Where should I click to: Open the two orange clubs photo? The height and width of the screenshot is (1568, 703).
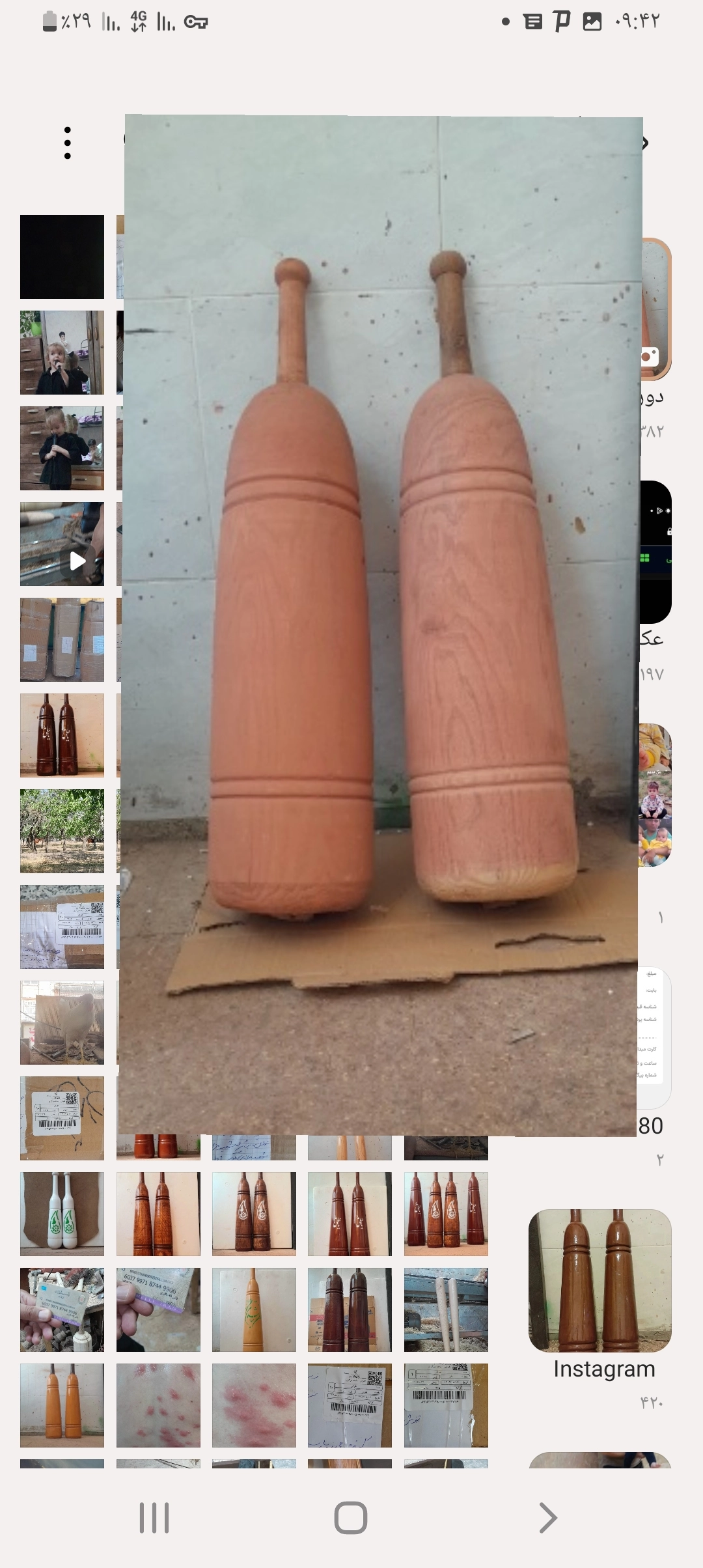(x=62, y=1405)
